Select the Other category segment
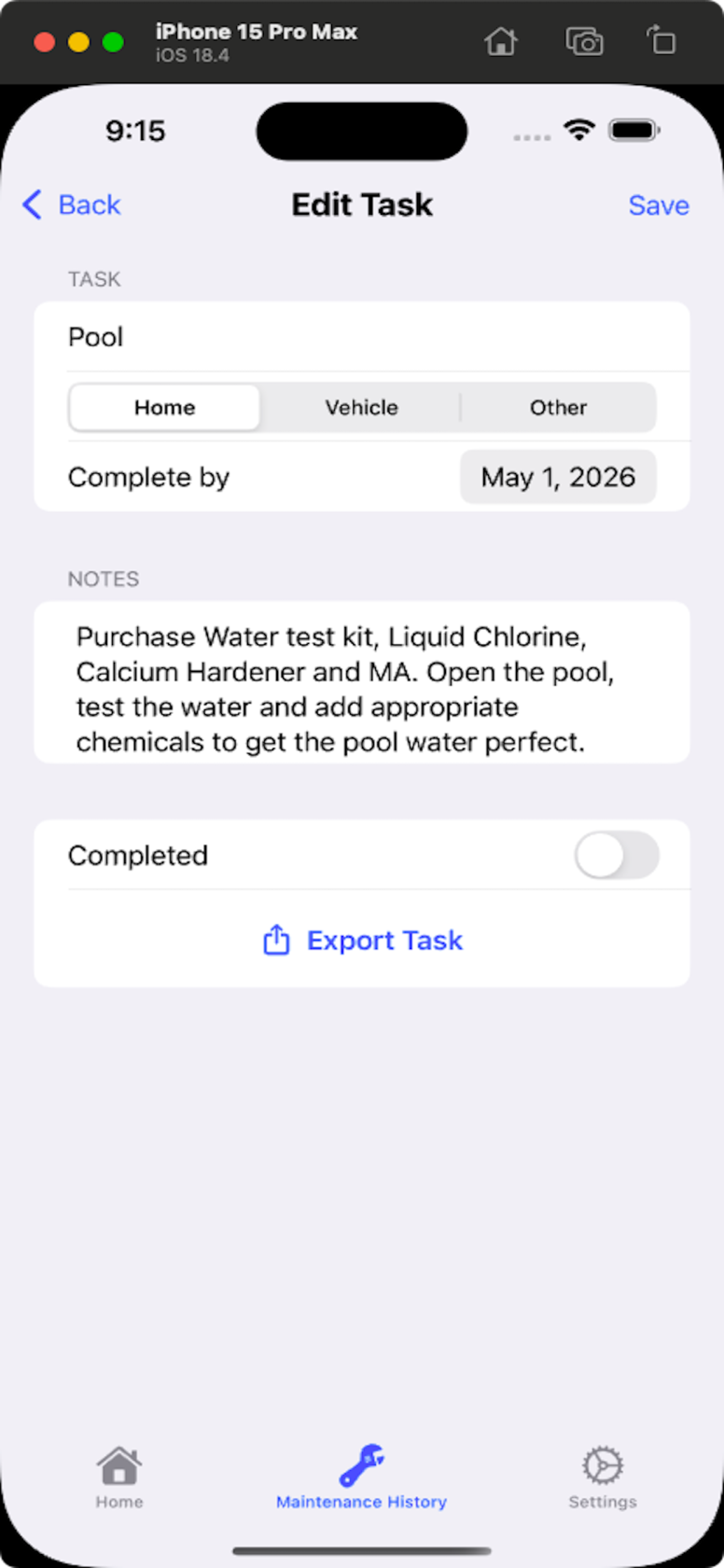The height and width of the screenshot is (1568, 724). (x=558, y=408)
